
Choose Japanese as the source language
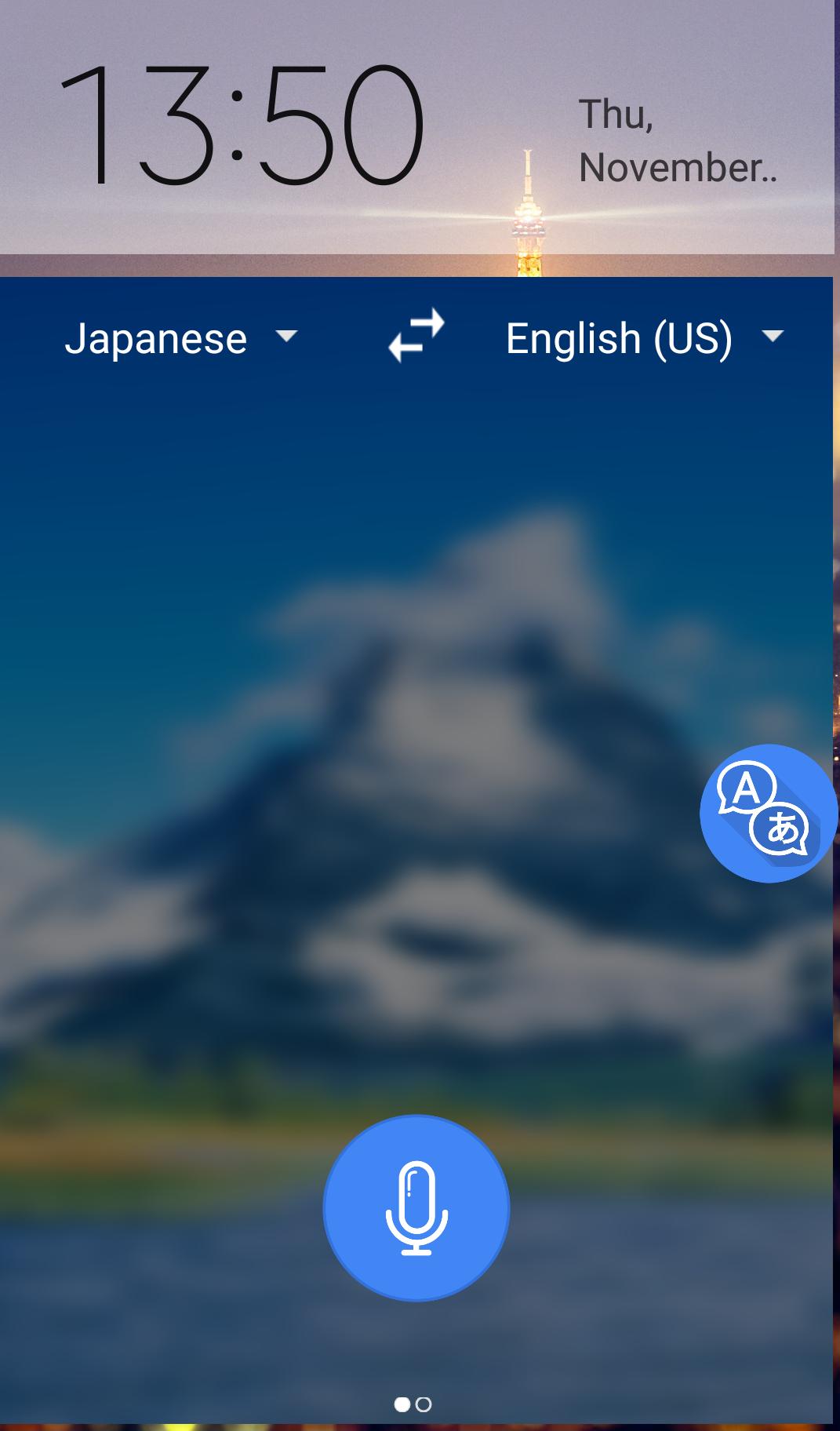coord(157,337)
